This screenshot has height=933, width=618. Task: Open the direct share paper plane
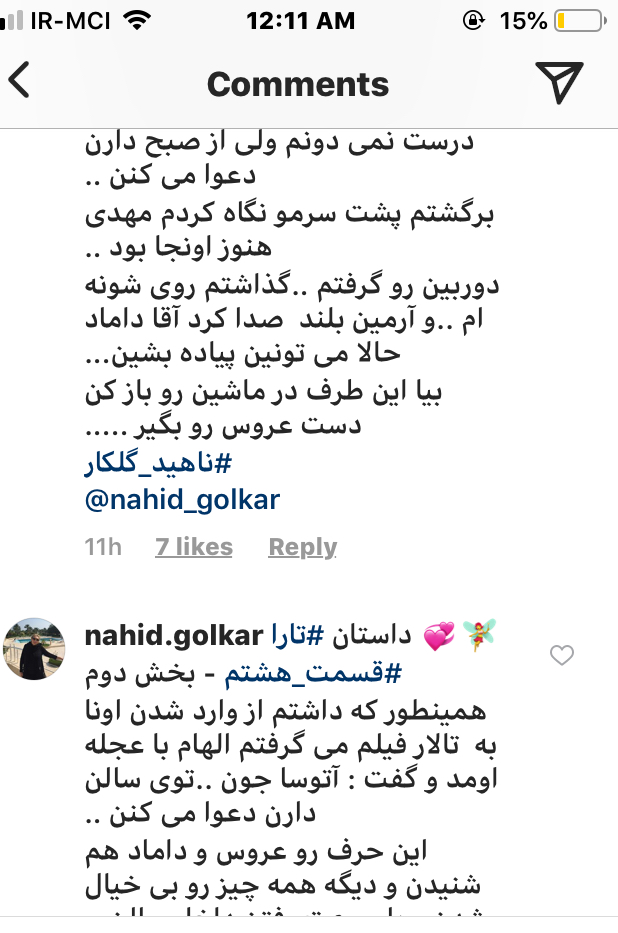(x=559, y=82)
